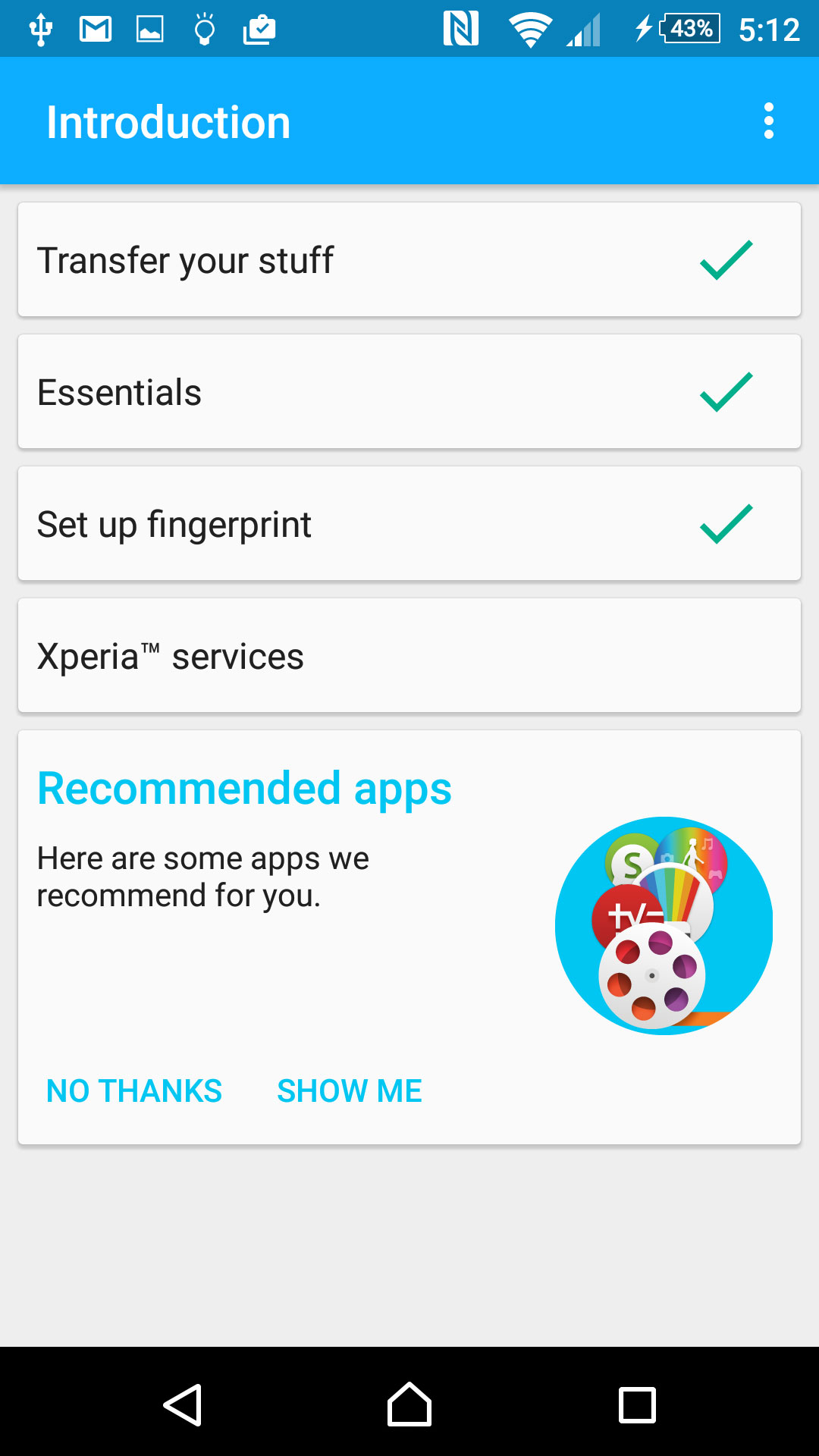Open recent apps overview
The image size is (819, 1456).
click(637, 1404)
